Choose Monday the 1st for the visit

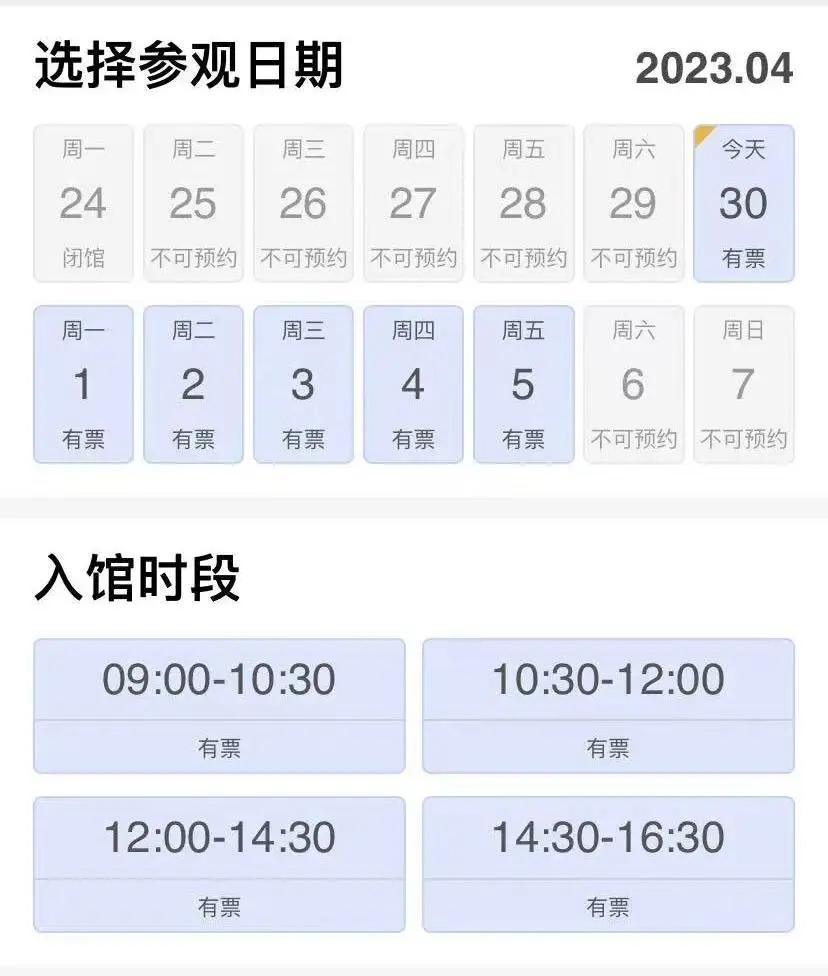tap(83, 385)
